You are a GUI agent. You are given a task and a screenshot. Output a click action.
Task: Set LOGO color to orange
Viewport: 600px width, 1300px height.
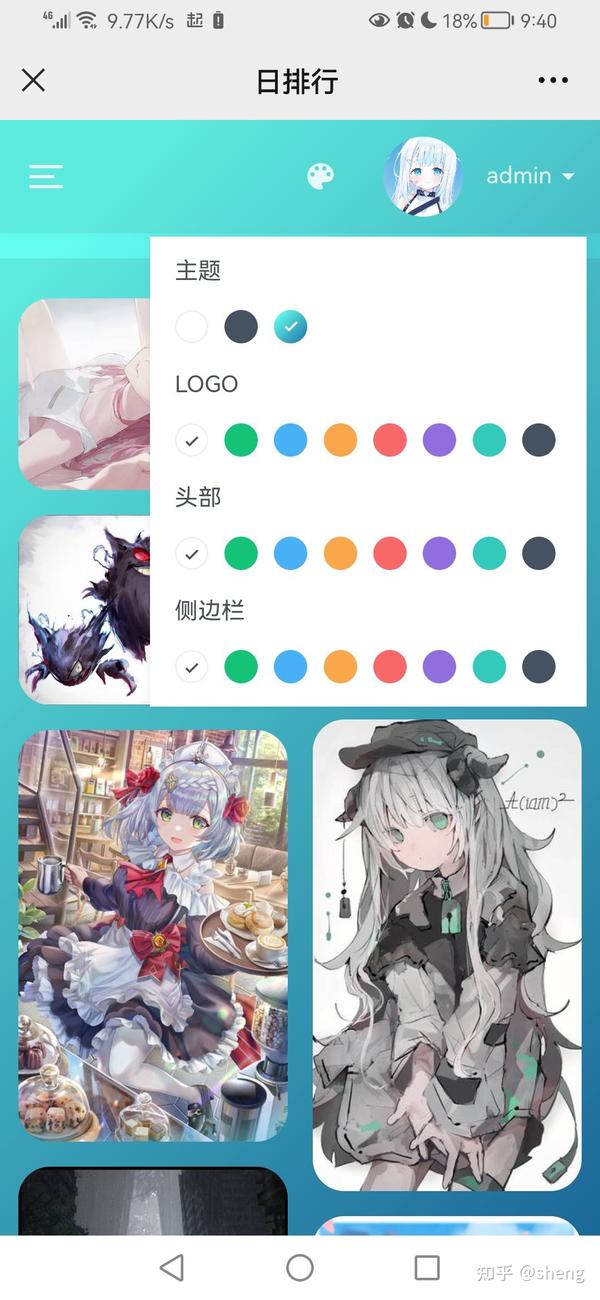tap(340, 440)
